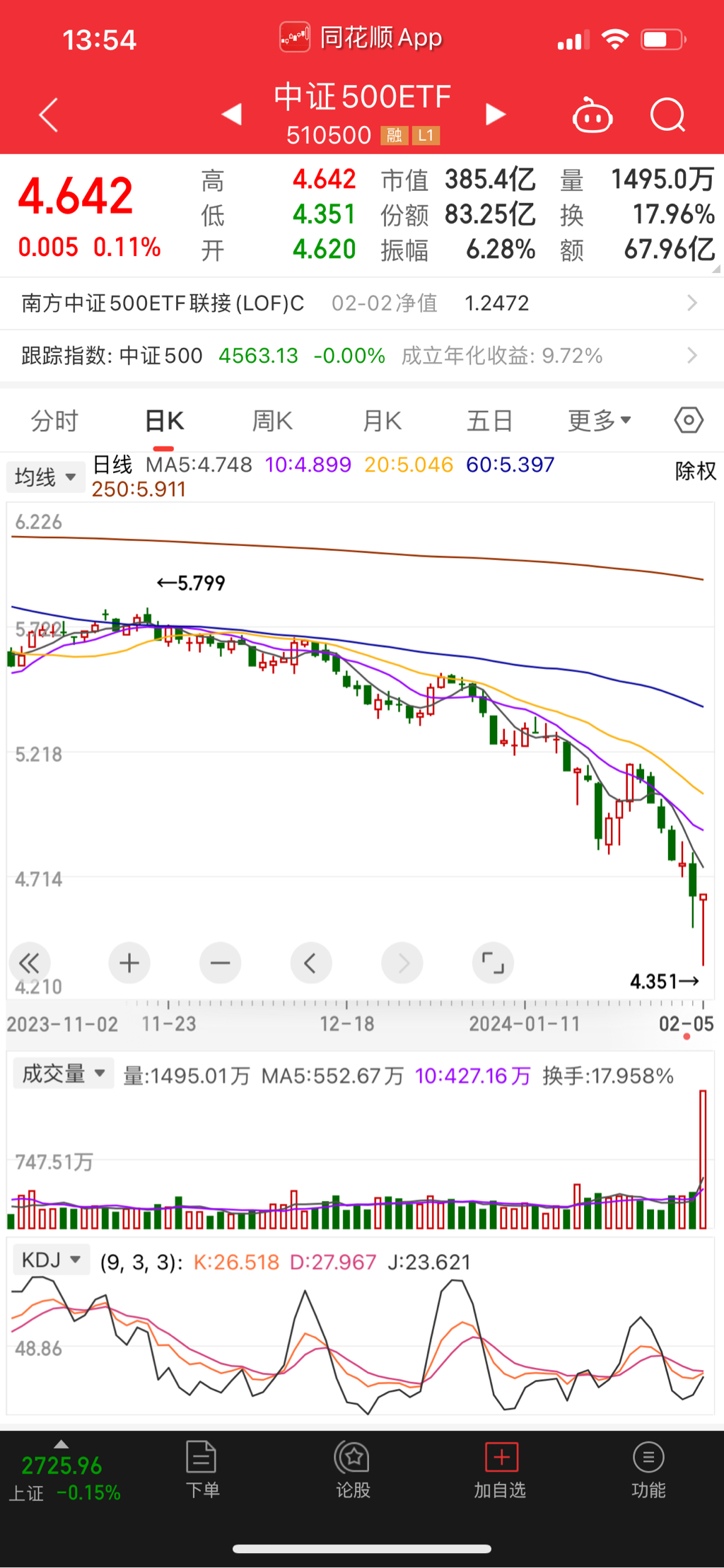This screenshot has width=724, height=1568.
Task: Select the 周K tab
Action: point(272,422)
